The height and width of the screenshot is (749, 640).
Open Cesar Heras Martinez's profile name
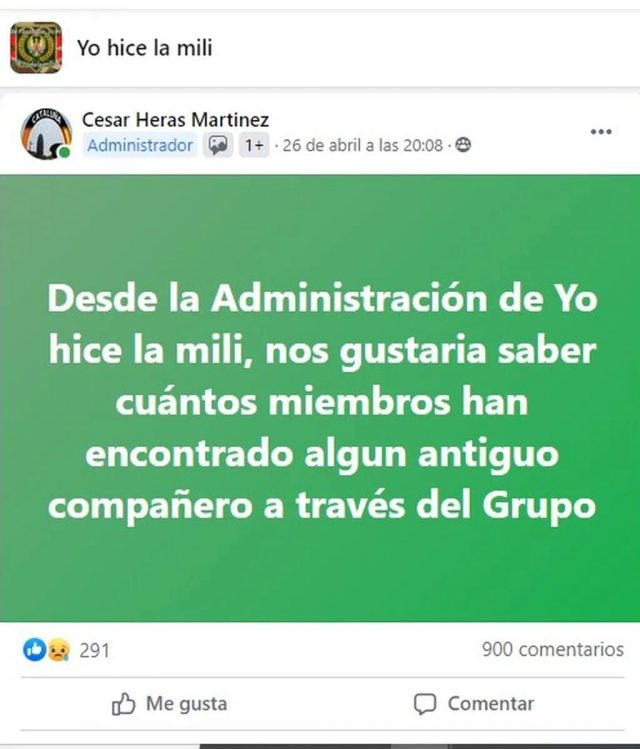coord(175,120)
